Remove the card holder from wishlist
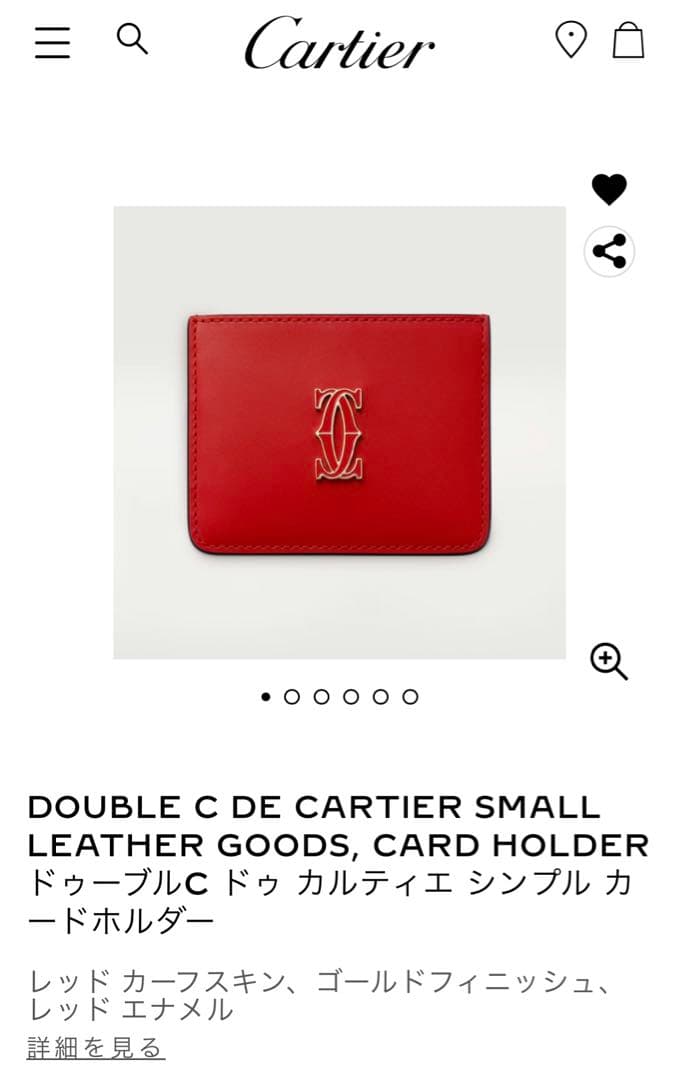 608,189
